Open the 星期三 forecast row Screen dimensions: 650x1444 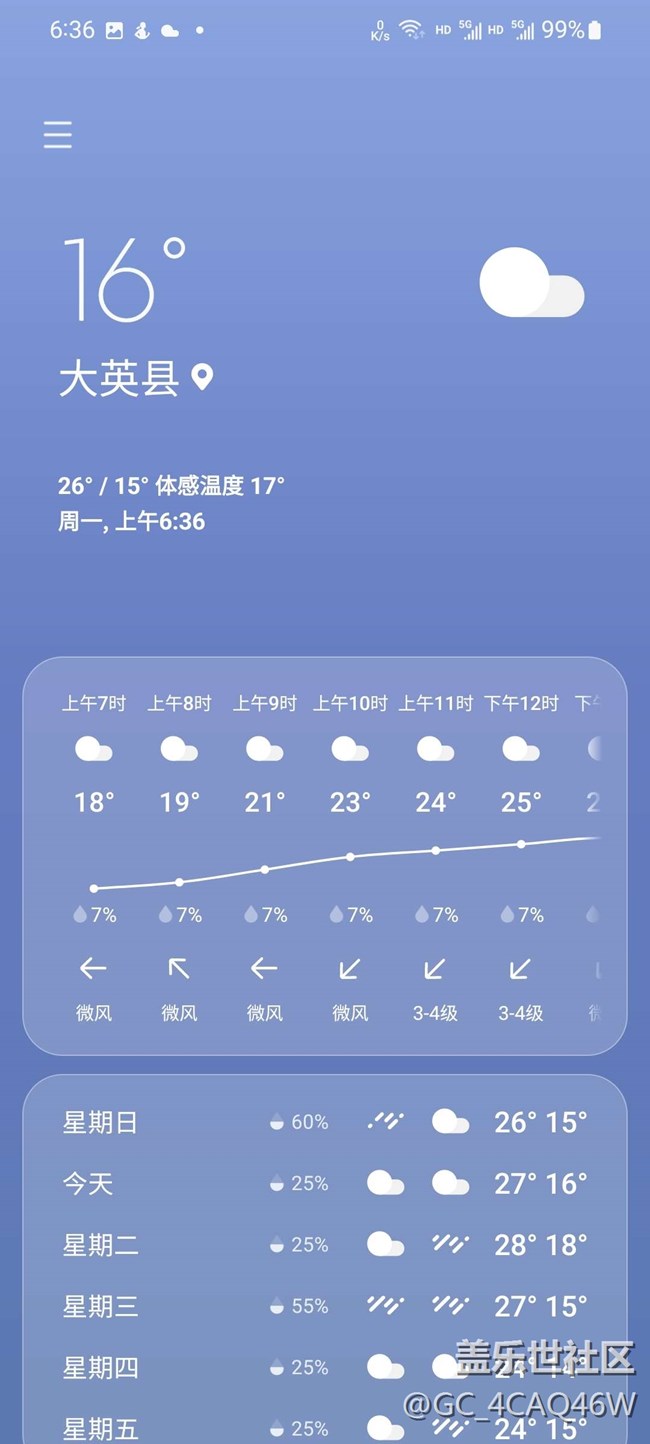[x=324, y=1306]
